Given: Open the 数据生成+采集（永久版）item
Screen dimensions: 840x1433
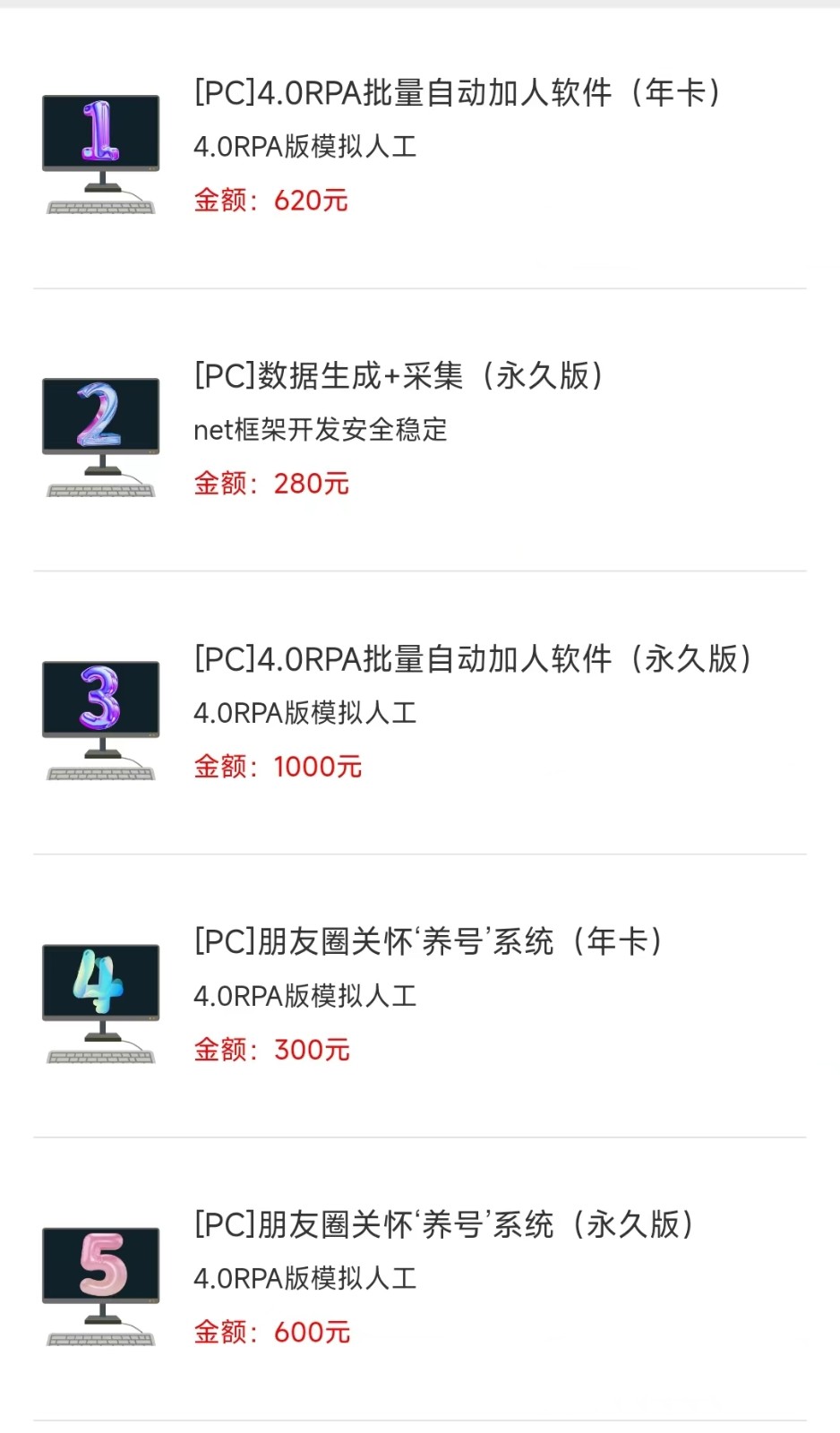Looking at the screenshot, I should [399, 376].
